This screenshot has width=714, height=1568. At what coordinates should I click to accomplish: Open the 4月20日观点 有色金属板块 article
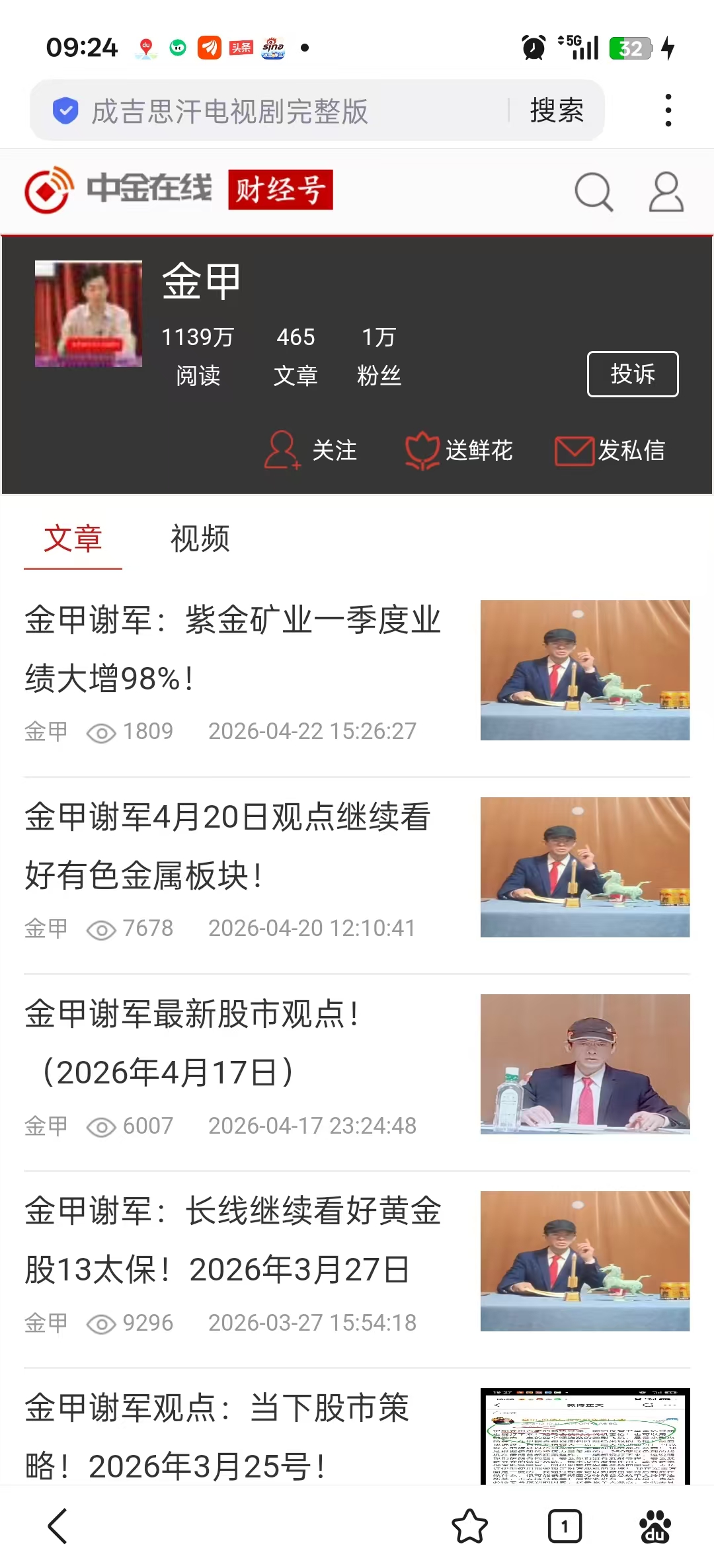pyautogui.click(x=228, y=846)
